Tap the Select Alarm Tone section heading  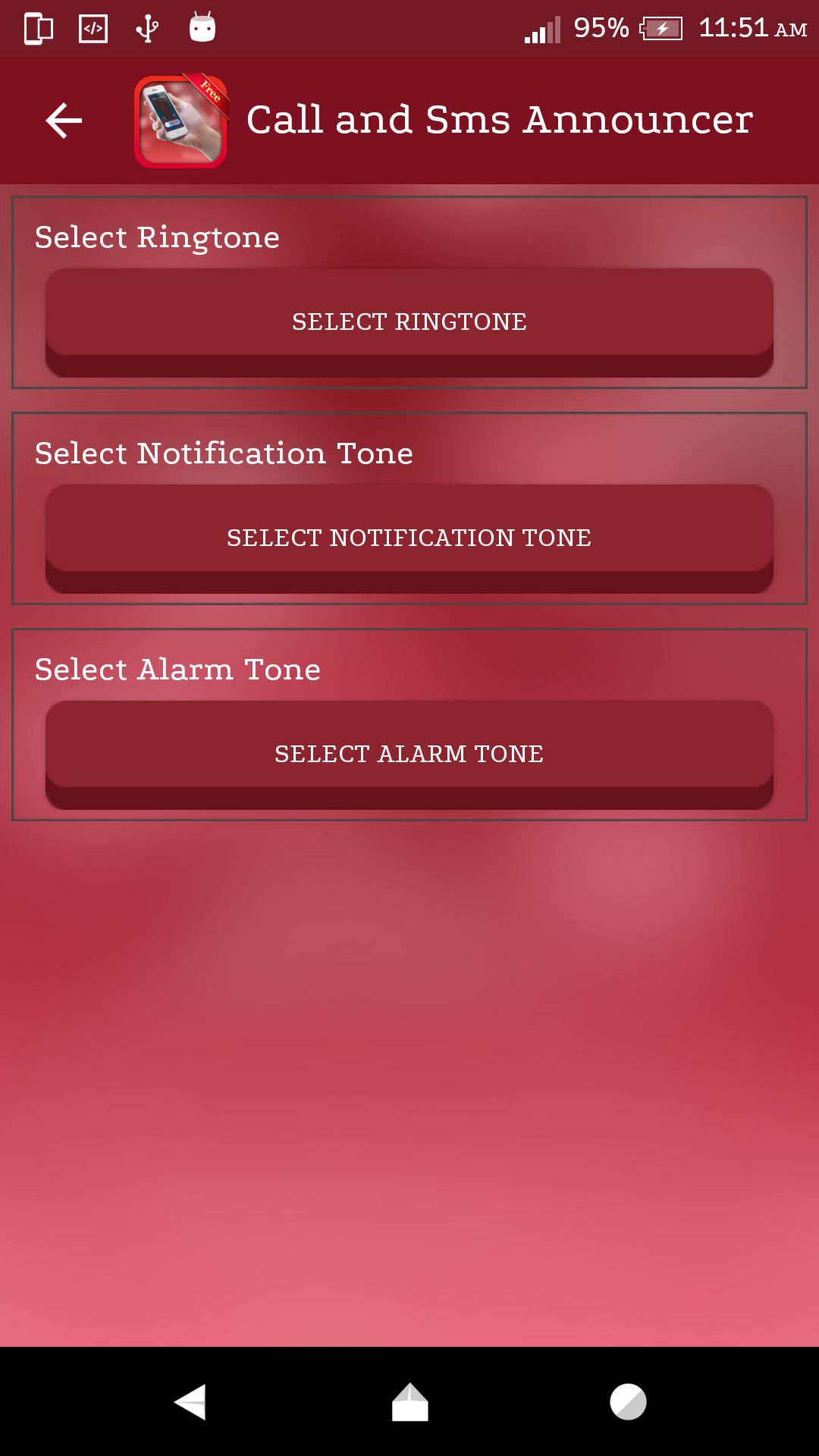(x=177, y=669)
